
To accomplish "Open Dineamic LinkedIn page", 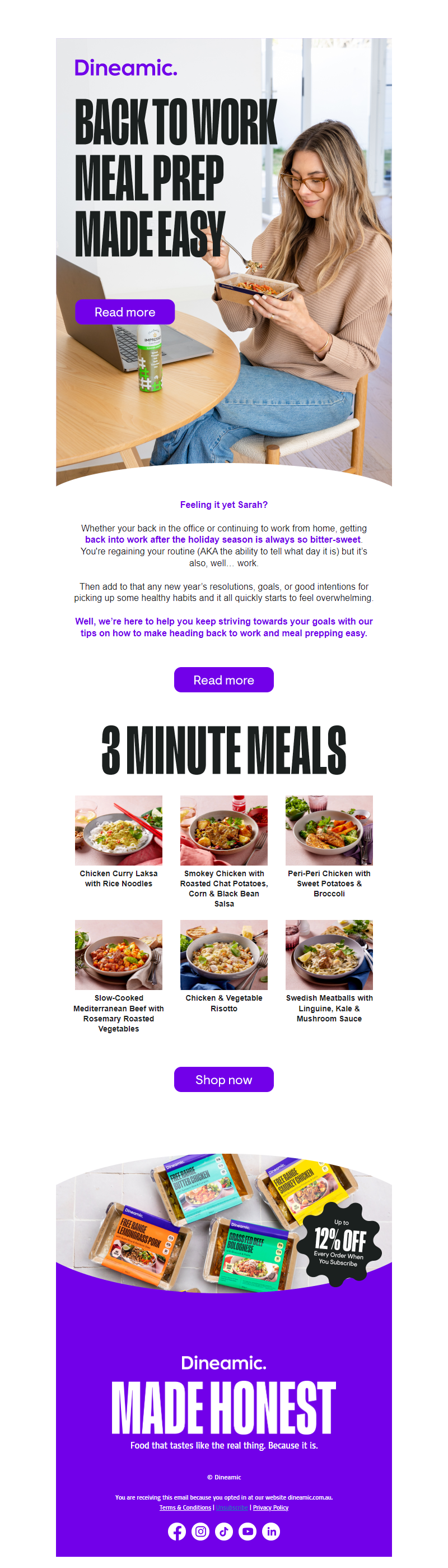I will (271, 1531).
